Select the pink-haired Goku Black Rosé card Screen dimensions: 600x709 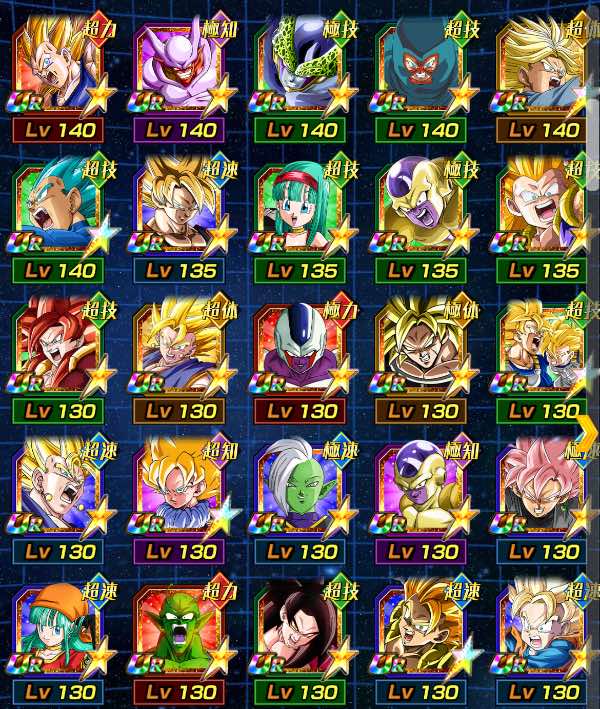click(x=544, y=492)
